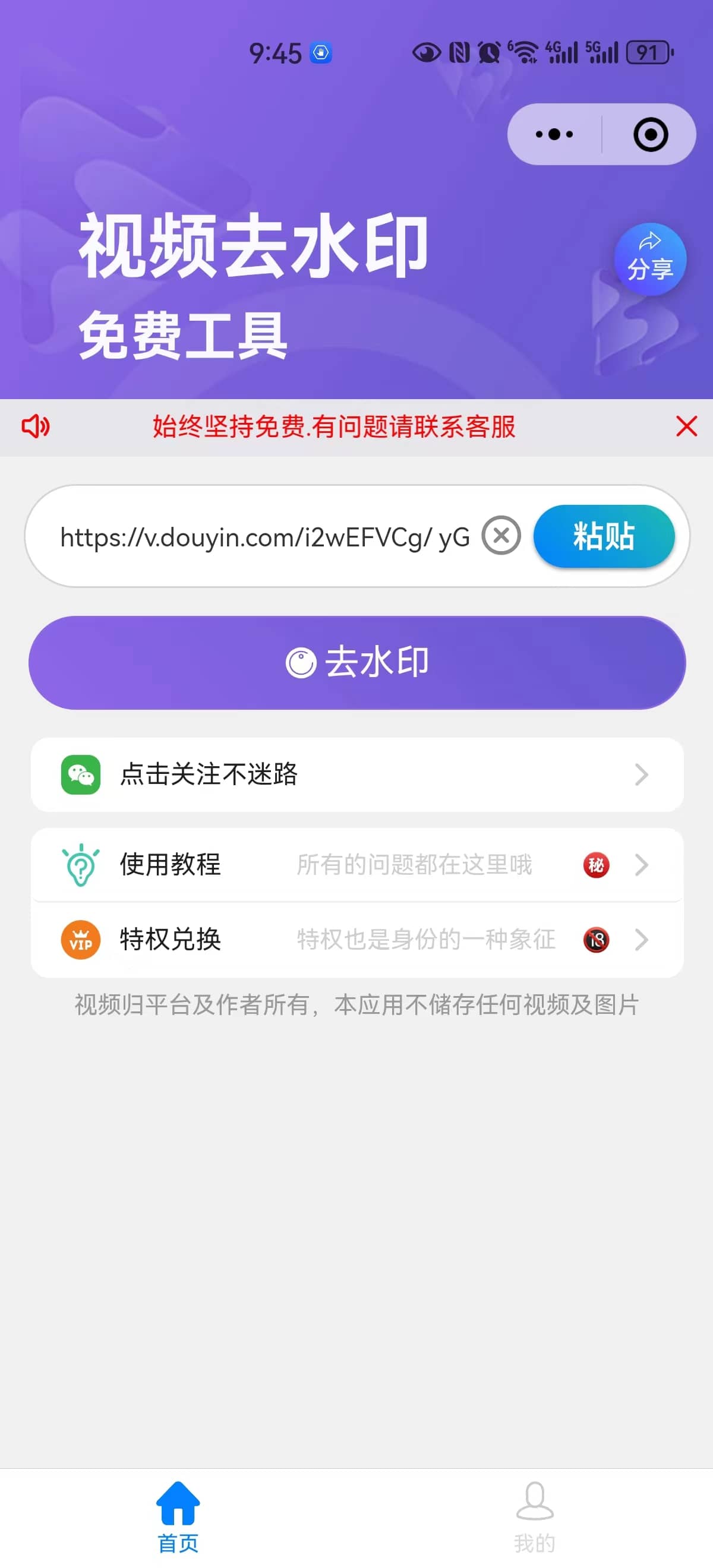
Task: Open 特权兑换 via its right arrow
Action: click(641, 940)
